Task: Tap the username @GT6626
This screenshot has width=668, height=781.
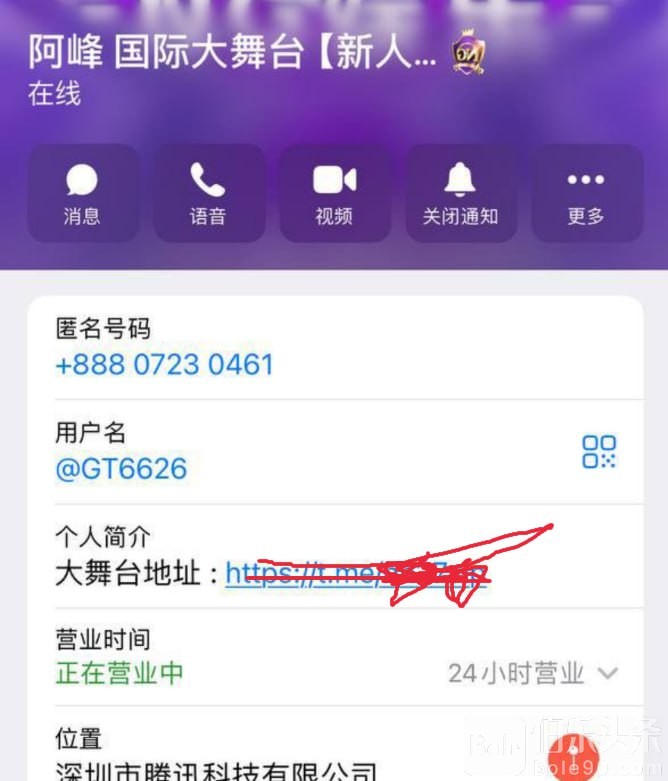Action: pos(121,469)
